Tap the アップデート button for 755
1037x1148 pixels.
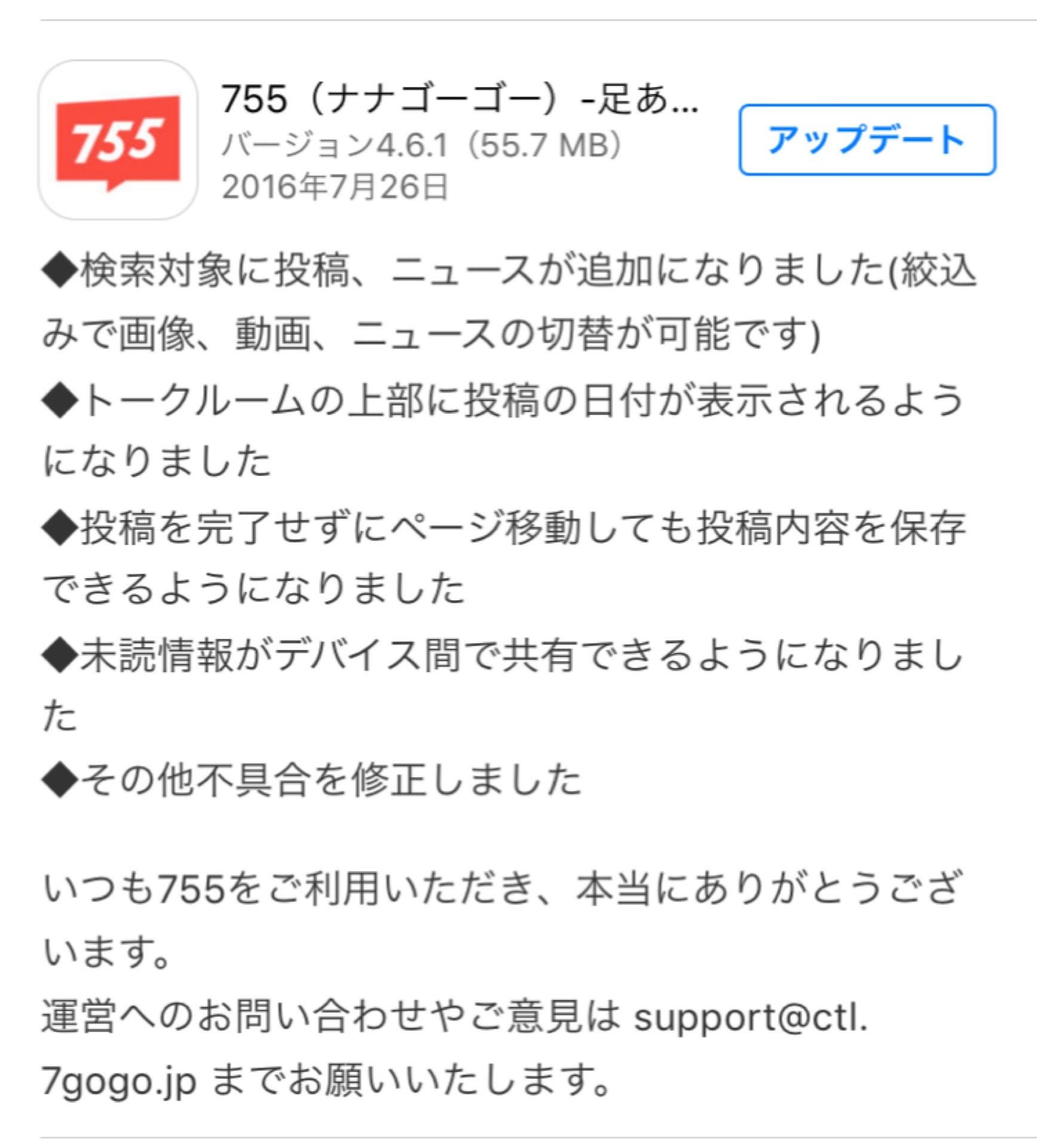pyautogui.click(x=867, y=140)
